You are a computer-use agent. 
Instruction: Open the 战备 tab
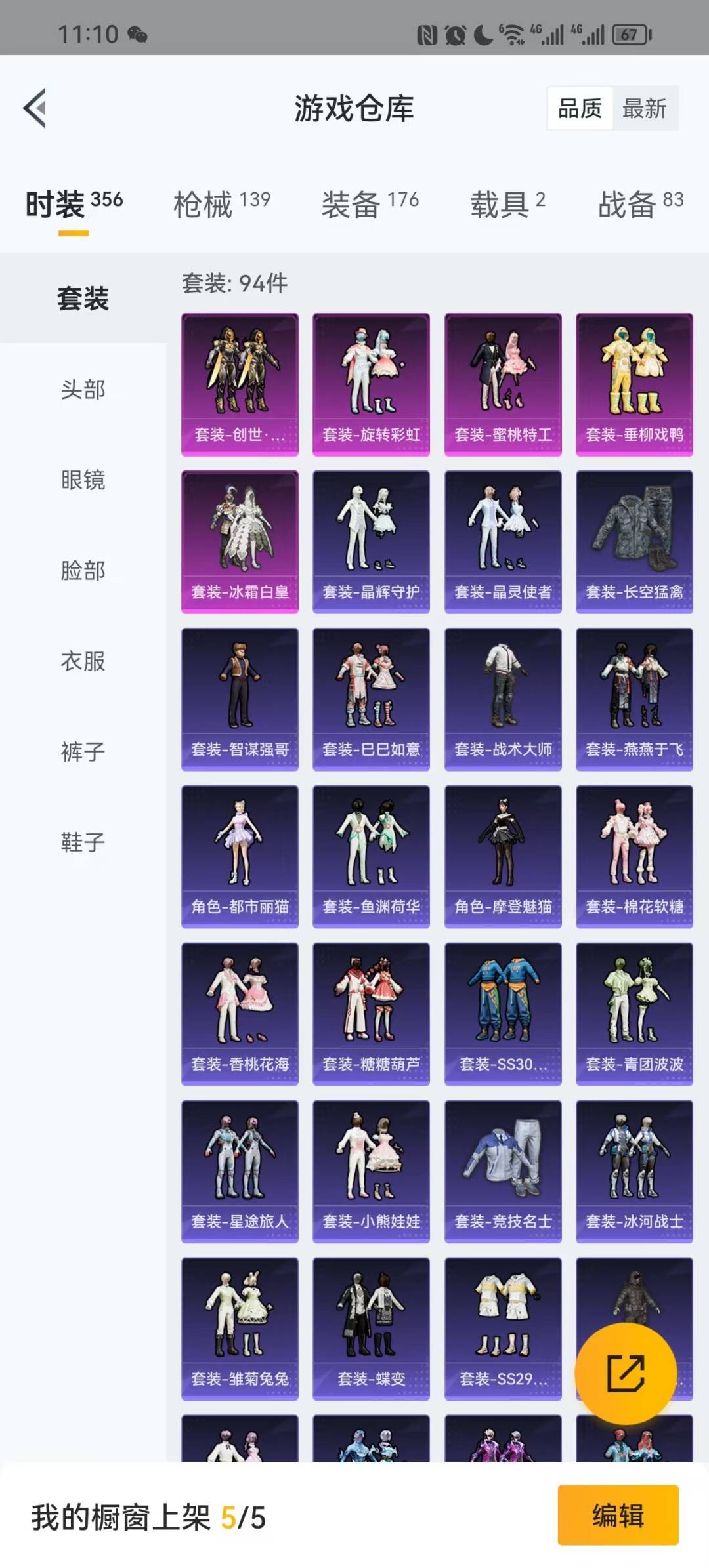point(641,203)
